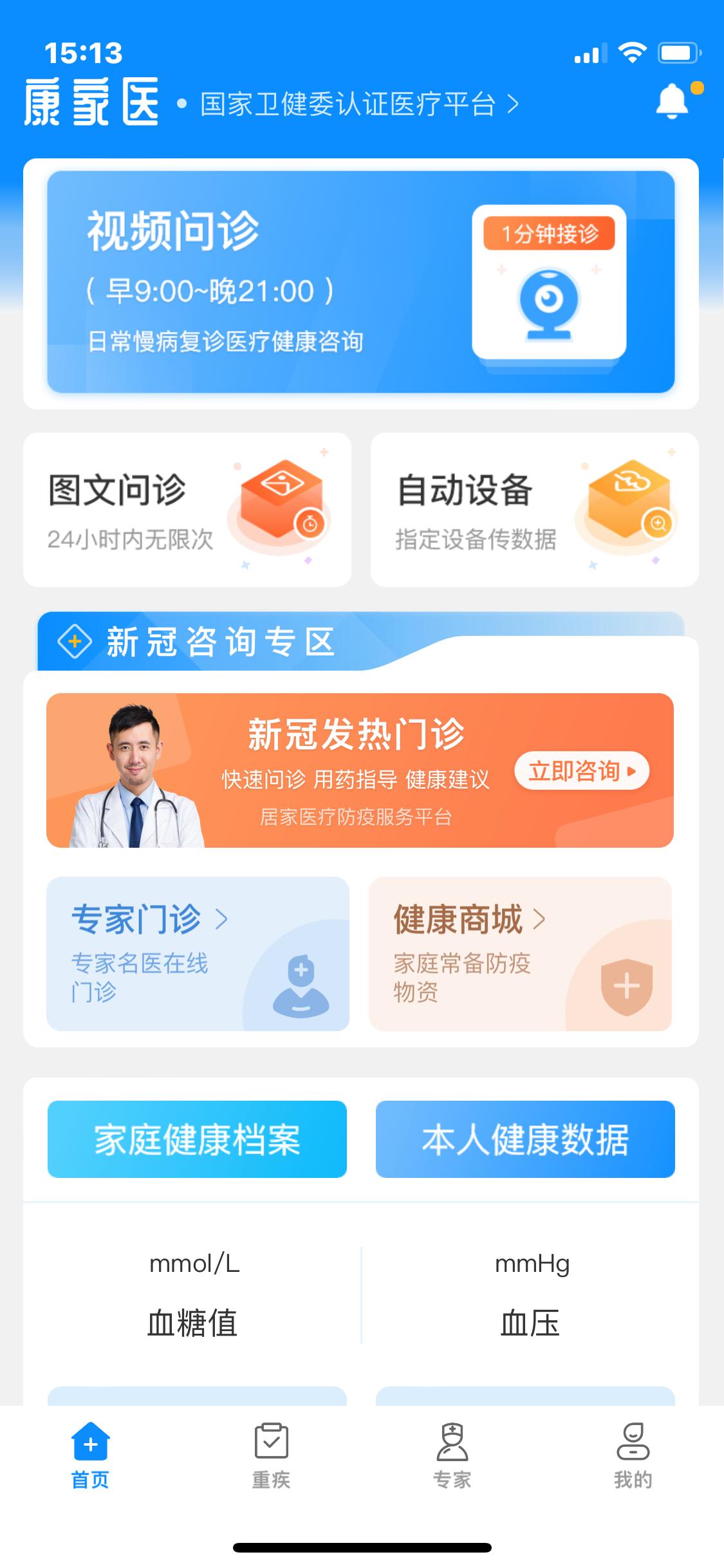724x1568 pixels.
Task: Expand 国家卫健委认证医疗平台 details via its chevron
Action: pos(513,105)
